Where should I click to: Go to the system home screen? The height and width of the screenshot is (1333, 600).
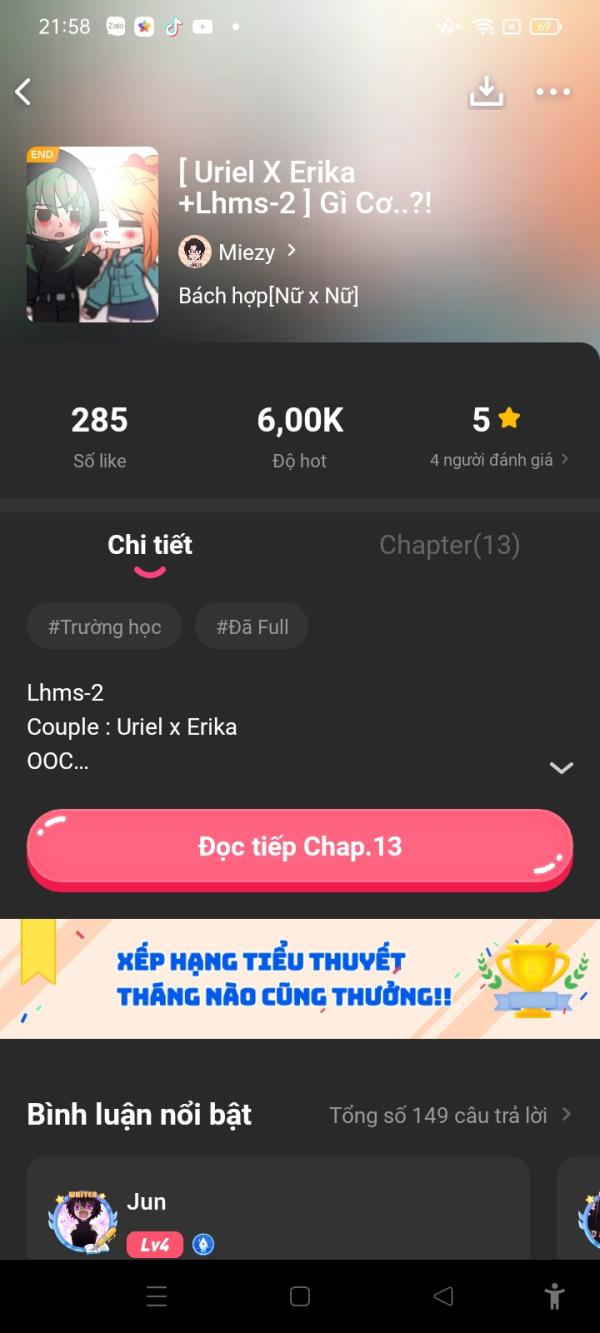[299, 1297]
